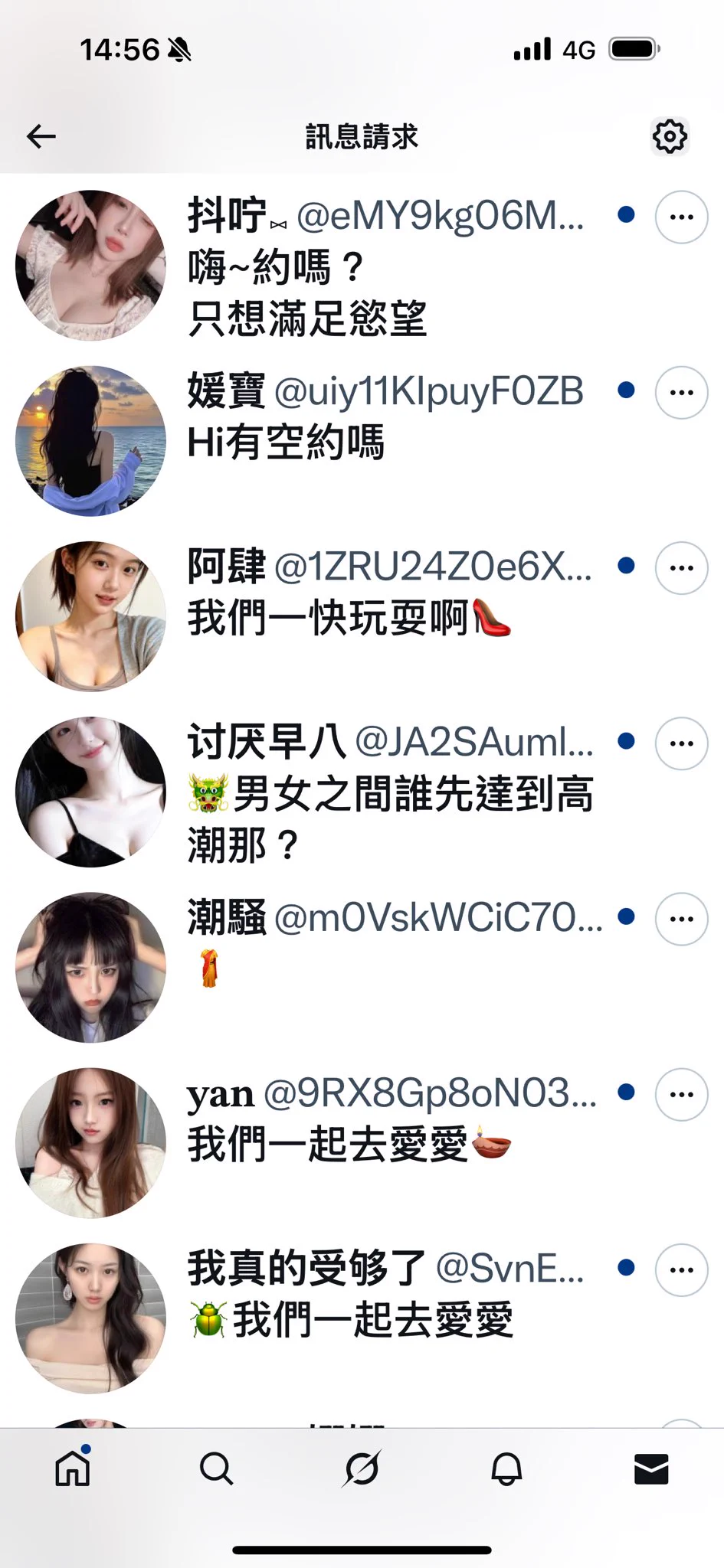724x1568 pixels.
Task: Open the options menu for yan
Action: (x=681, y=1094)
